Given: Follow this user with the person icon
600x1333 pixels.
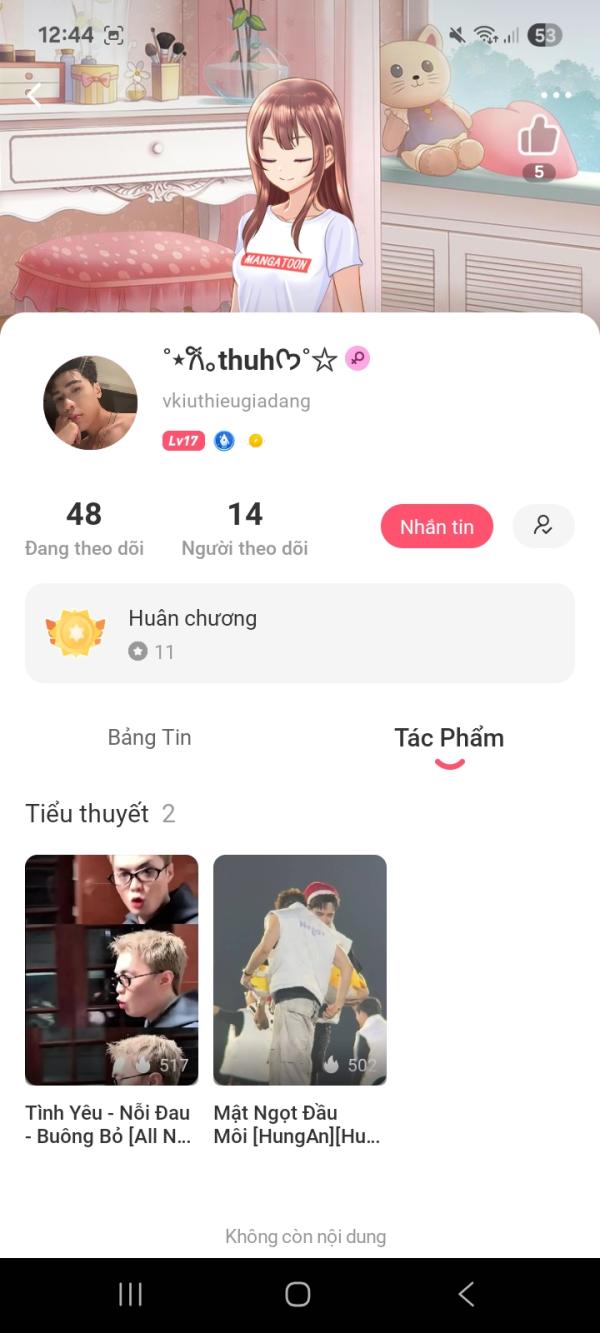Looking at the screenshot, I should pos(543,526).
